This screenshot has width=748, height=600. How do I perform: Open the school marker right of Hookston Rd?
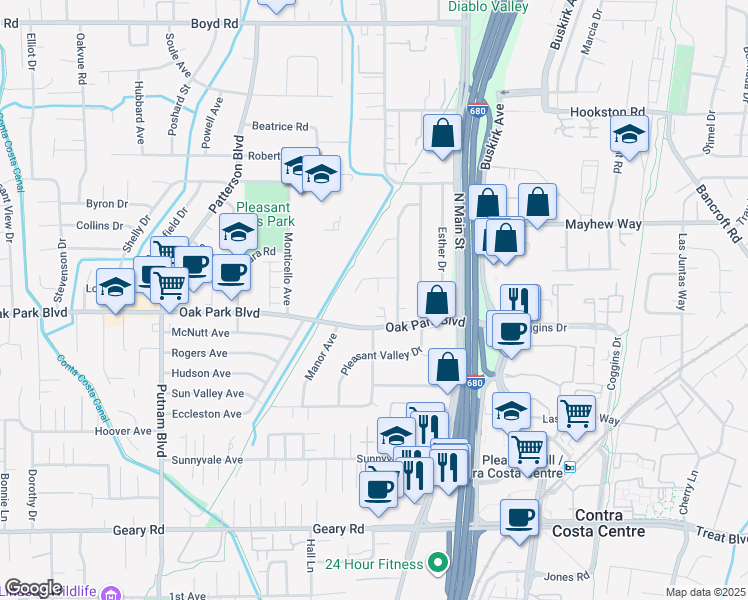point(629,134)
